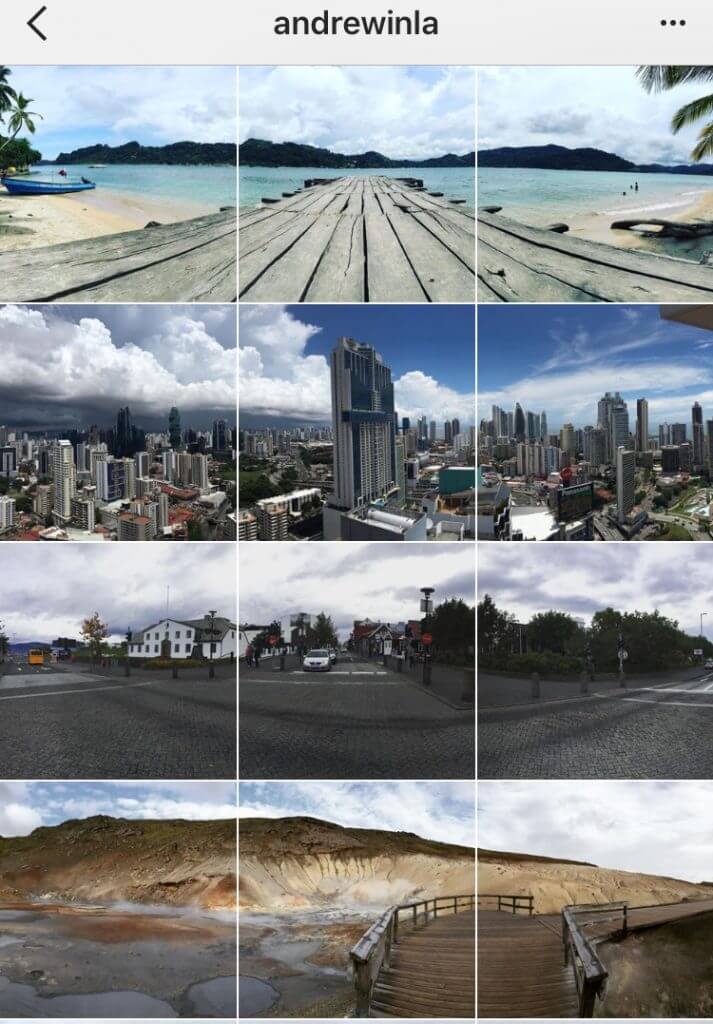Open the blue-sky city skyline tile
713x1024 pixels.
coord(595,422)
